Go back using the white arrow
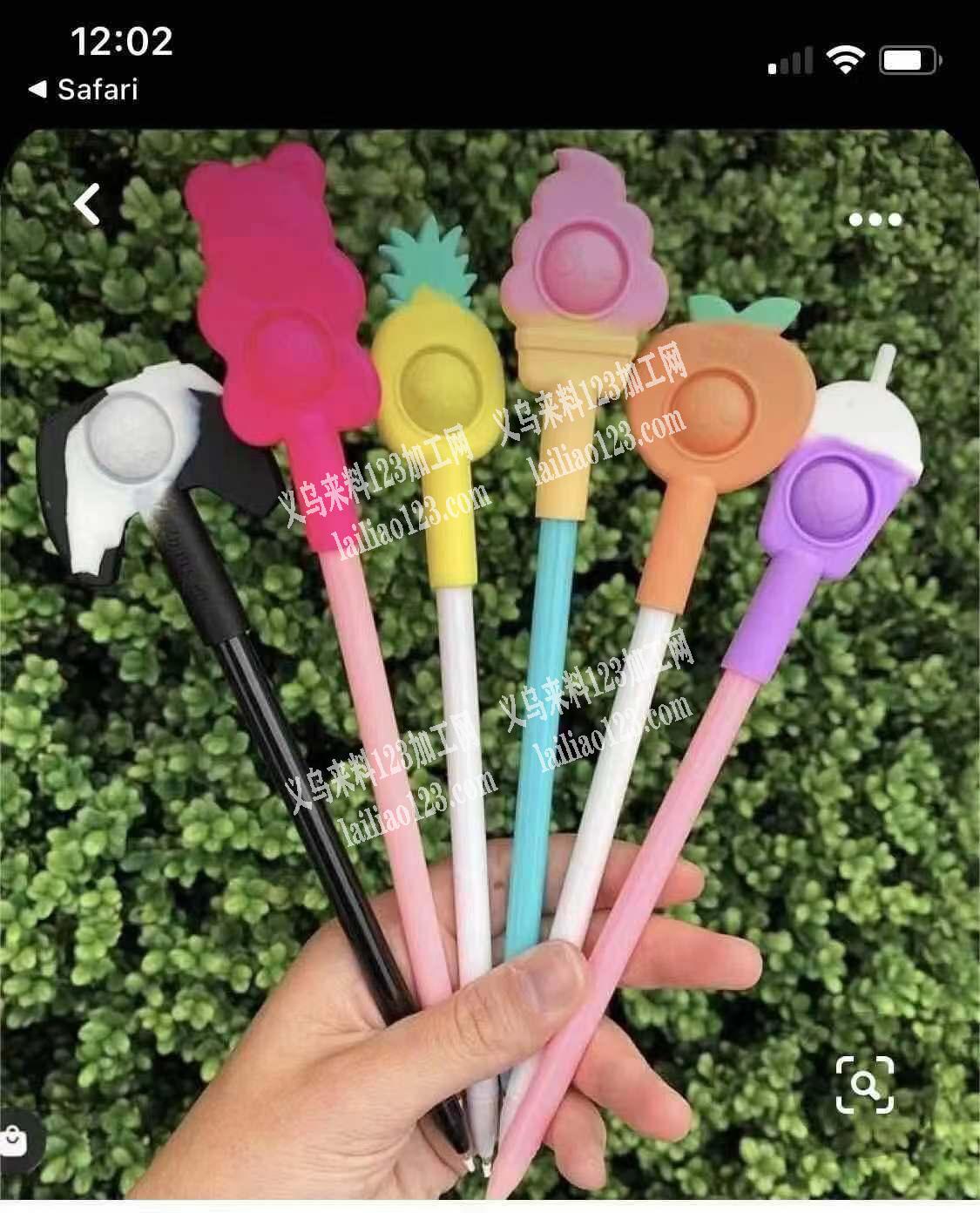 click(87, 205)
